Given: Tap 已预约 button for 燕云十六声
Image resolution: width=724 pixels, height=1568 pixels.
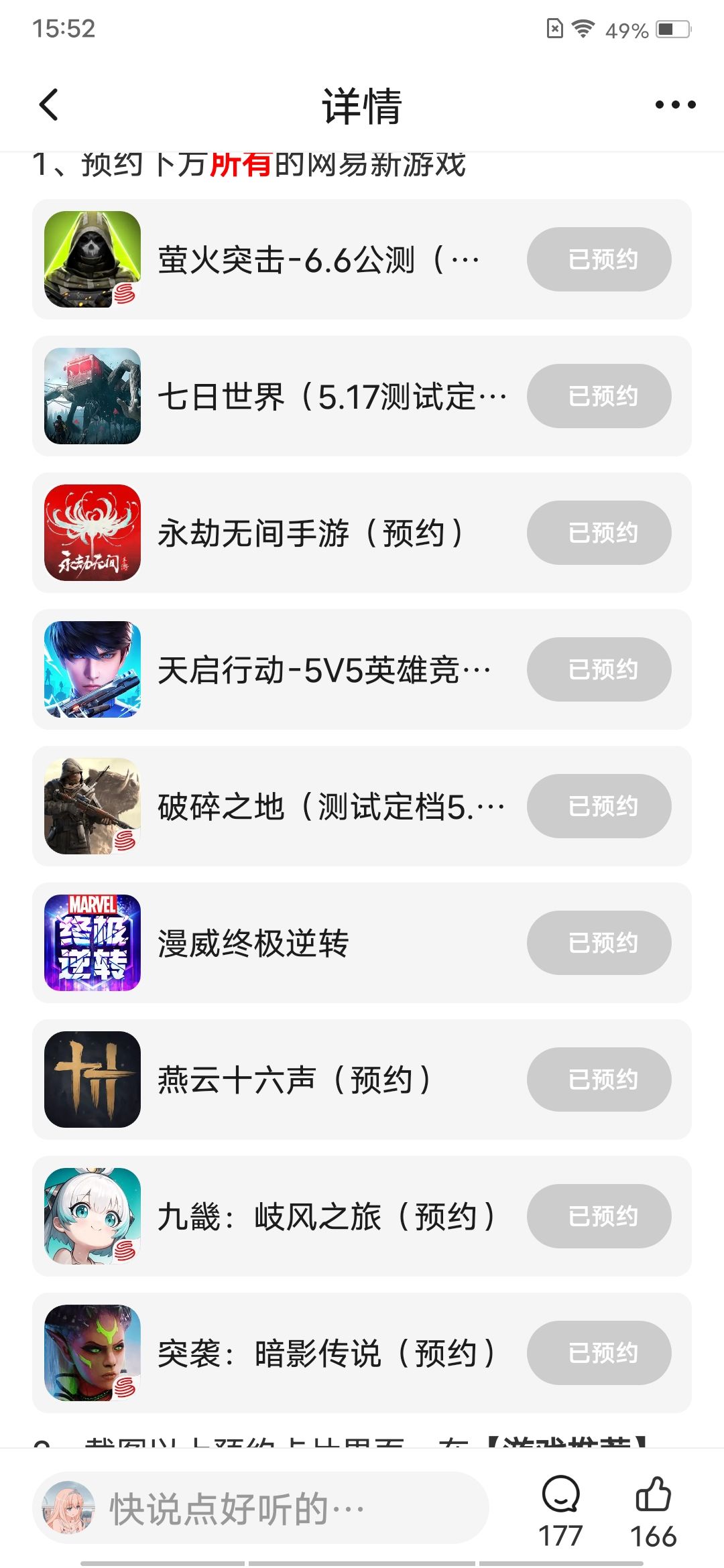Looking at the screenshot, I should [x=599, y=1080].
